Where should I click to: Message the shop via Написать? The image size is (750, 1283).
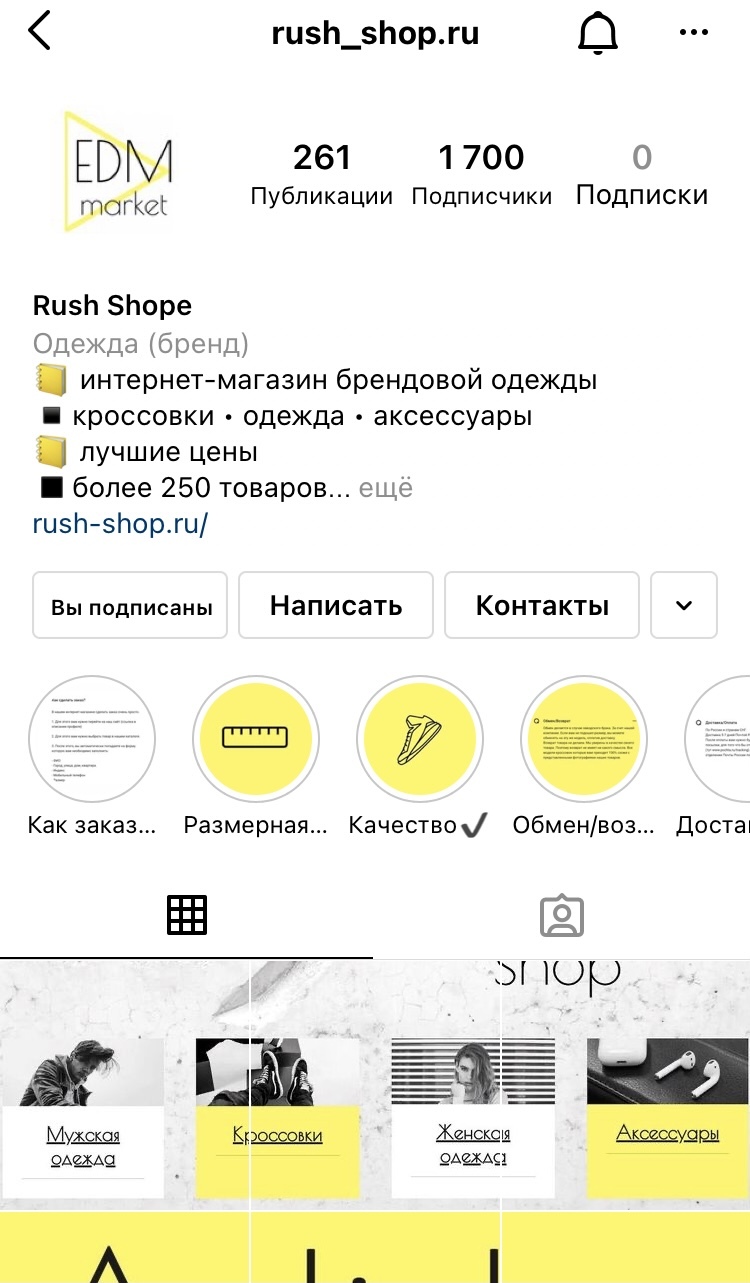336,605
